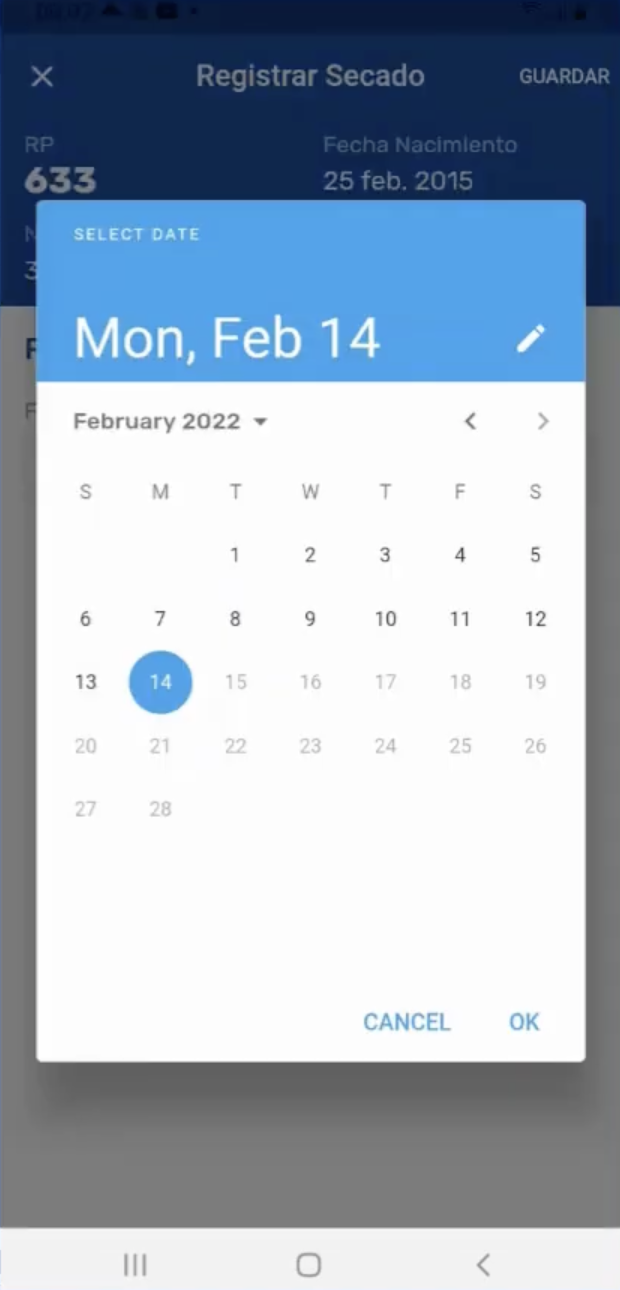Image resolution: width=620 pixels, height=1290 pixels.
Task: Select date February 7
Action: 160,619
